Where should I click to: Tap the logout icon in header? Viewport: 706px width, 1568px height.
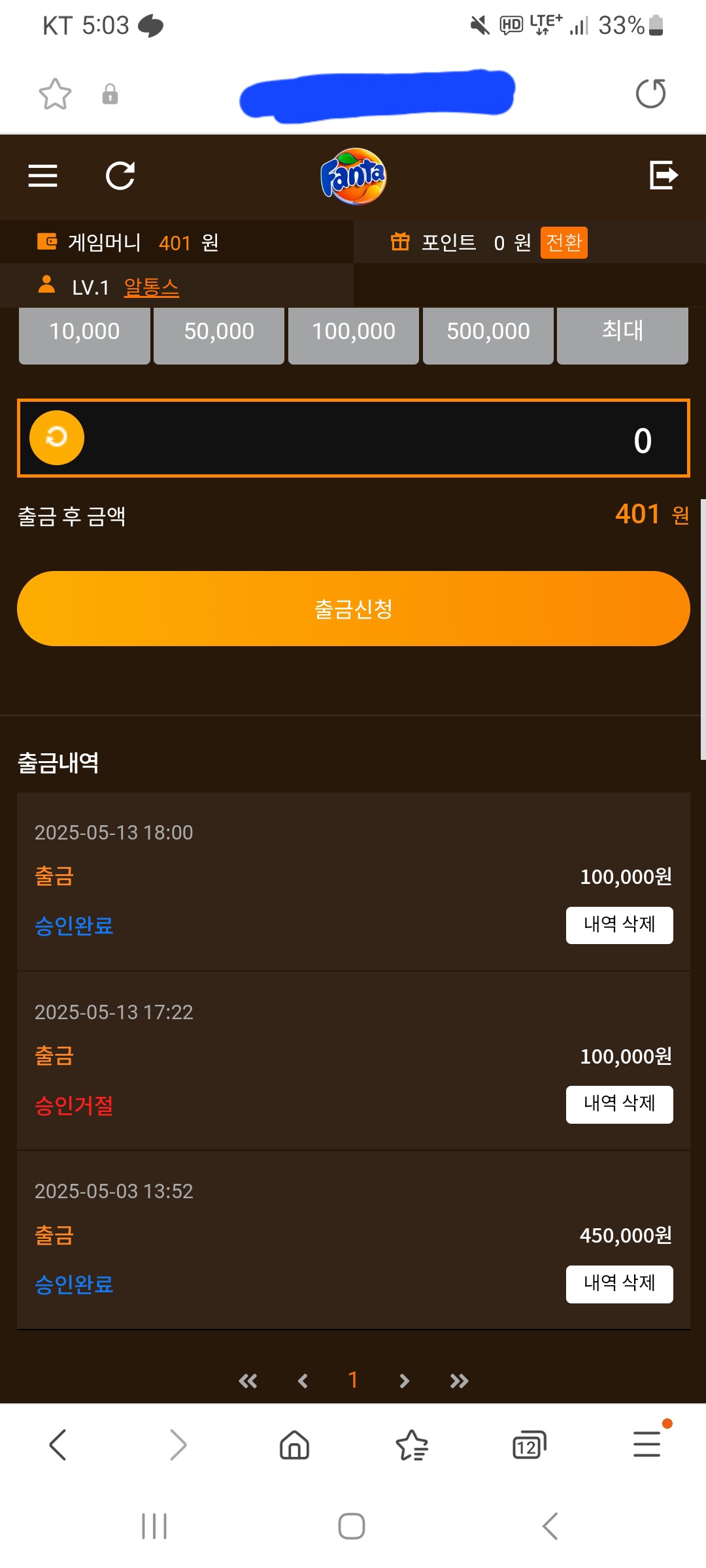point(664,175)
